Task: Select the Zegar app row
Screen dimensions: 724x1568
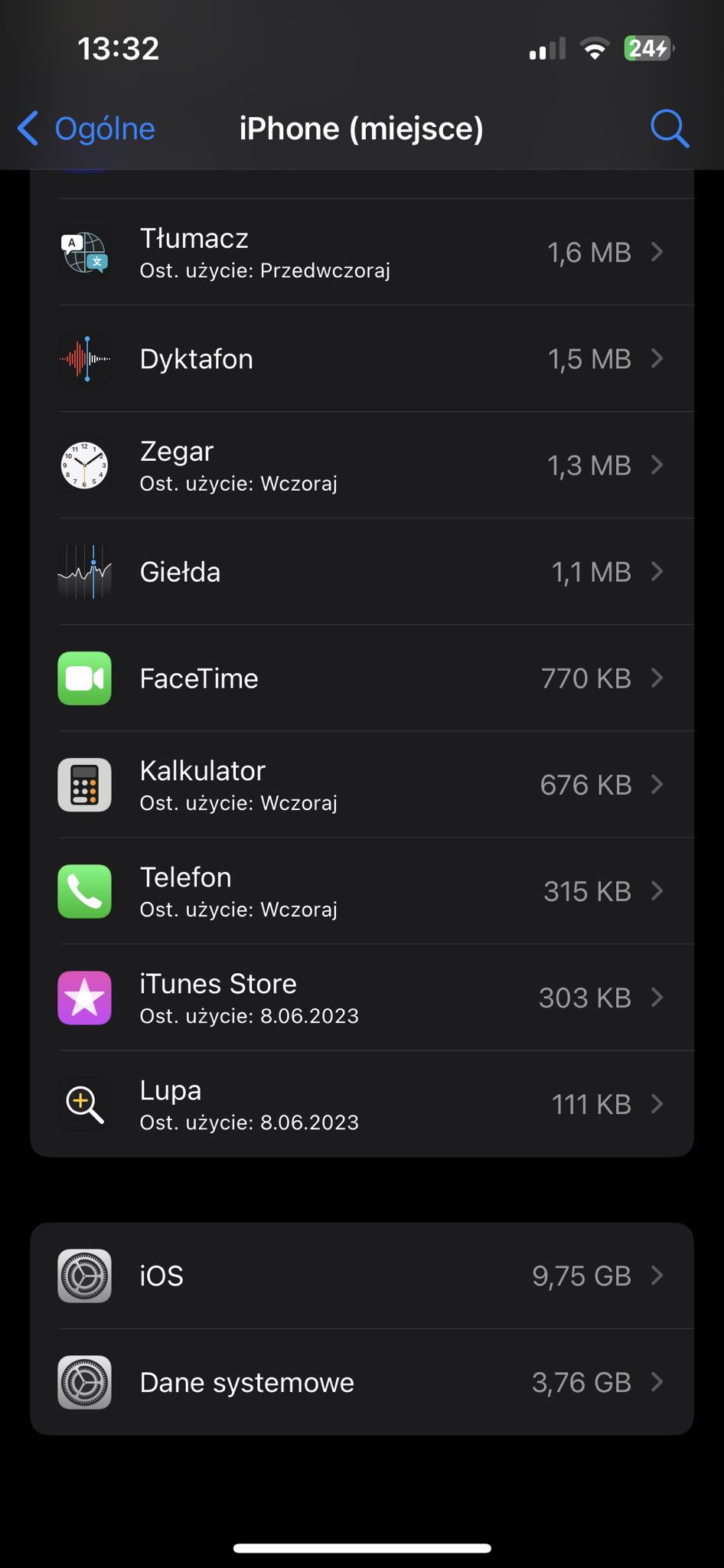Action: tap(362, 465)
